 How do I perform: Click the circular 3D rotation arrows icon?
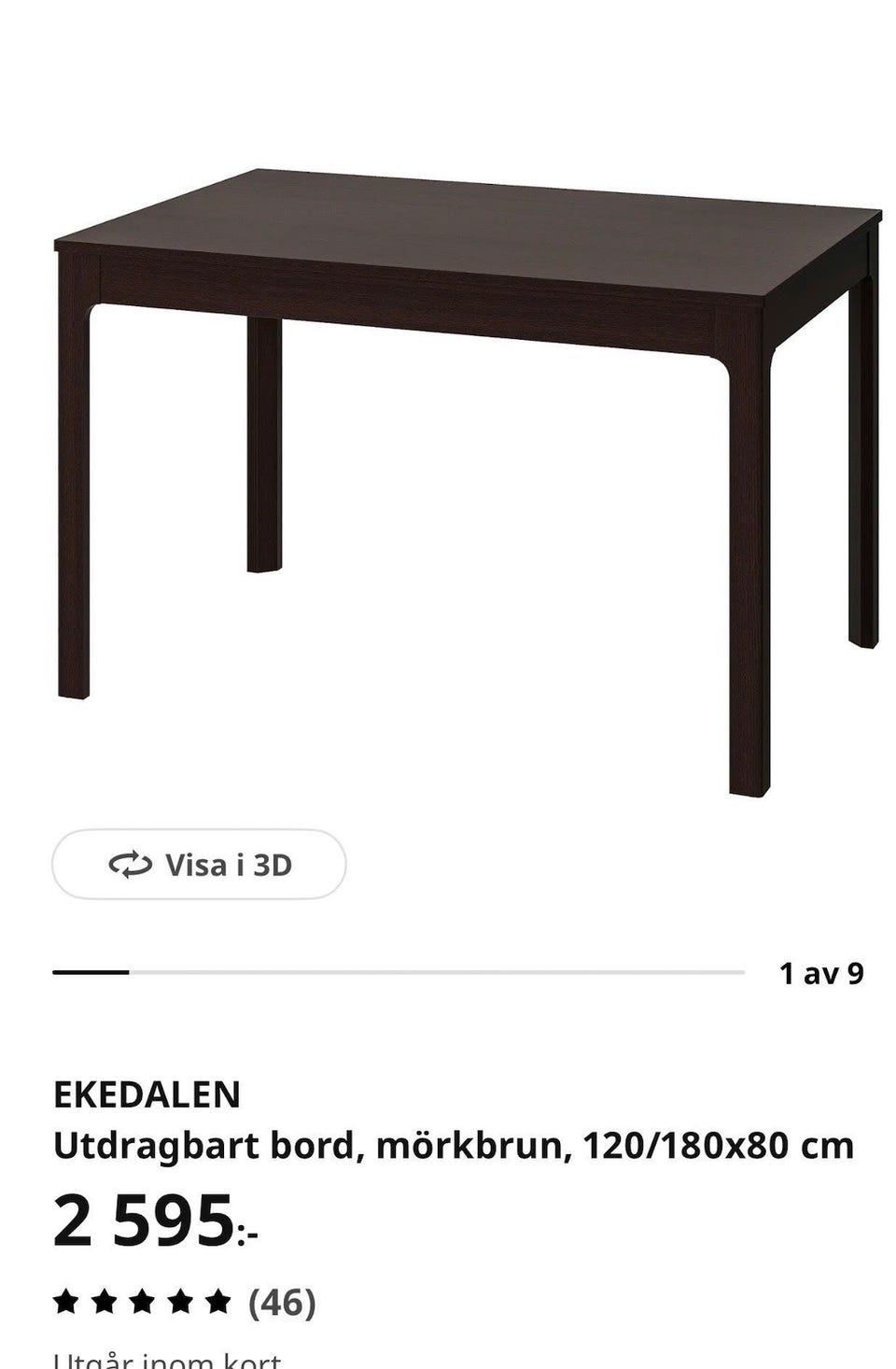(x=131, y=866)
